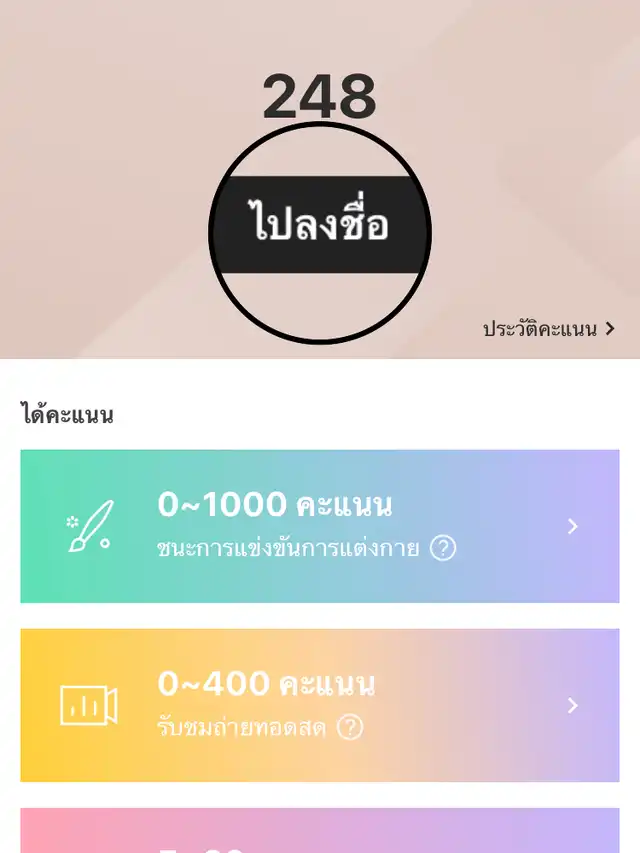Show help for ชนะการแข่งขันการแต่งกาย

point(443,548)
